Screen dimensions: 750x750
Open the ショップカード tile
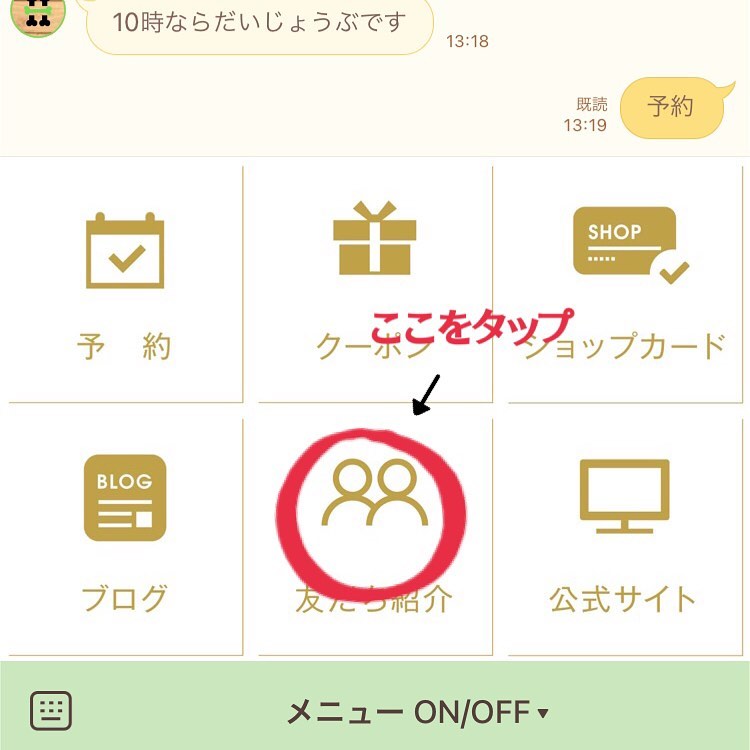pyautogui.click(x=623, y=284)
